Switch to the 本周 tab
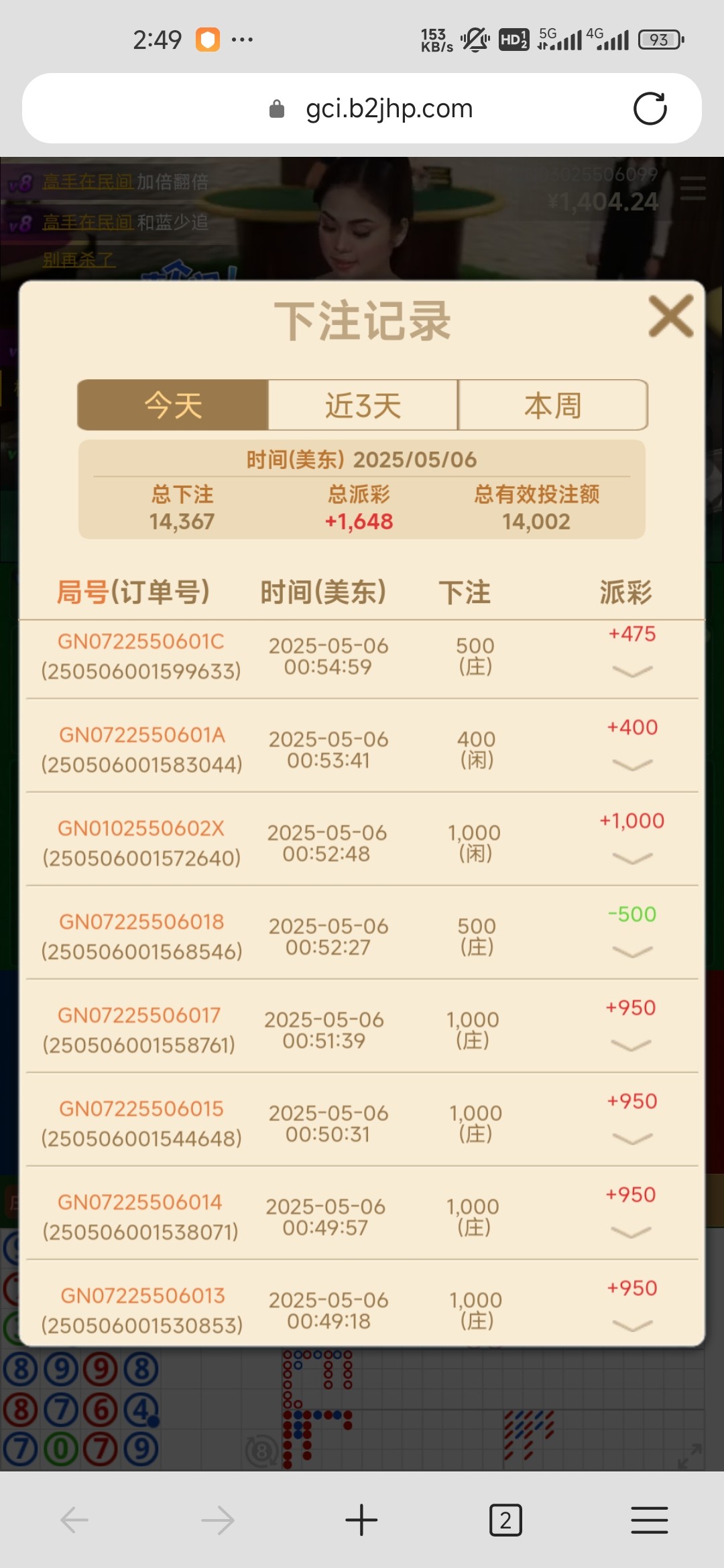Screen dimensions: 724x1568 pos(552,405)
